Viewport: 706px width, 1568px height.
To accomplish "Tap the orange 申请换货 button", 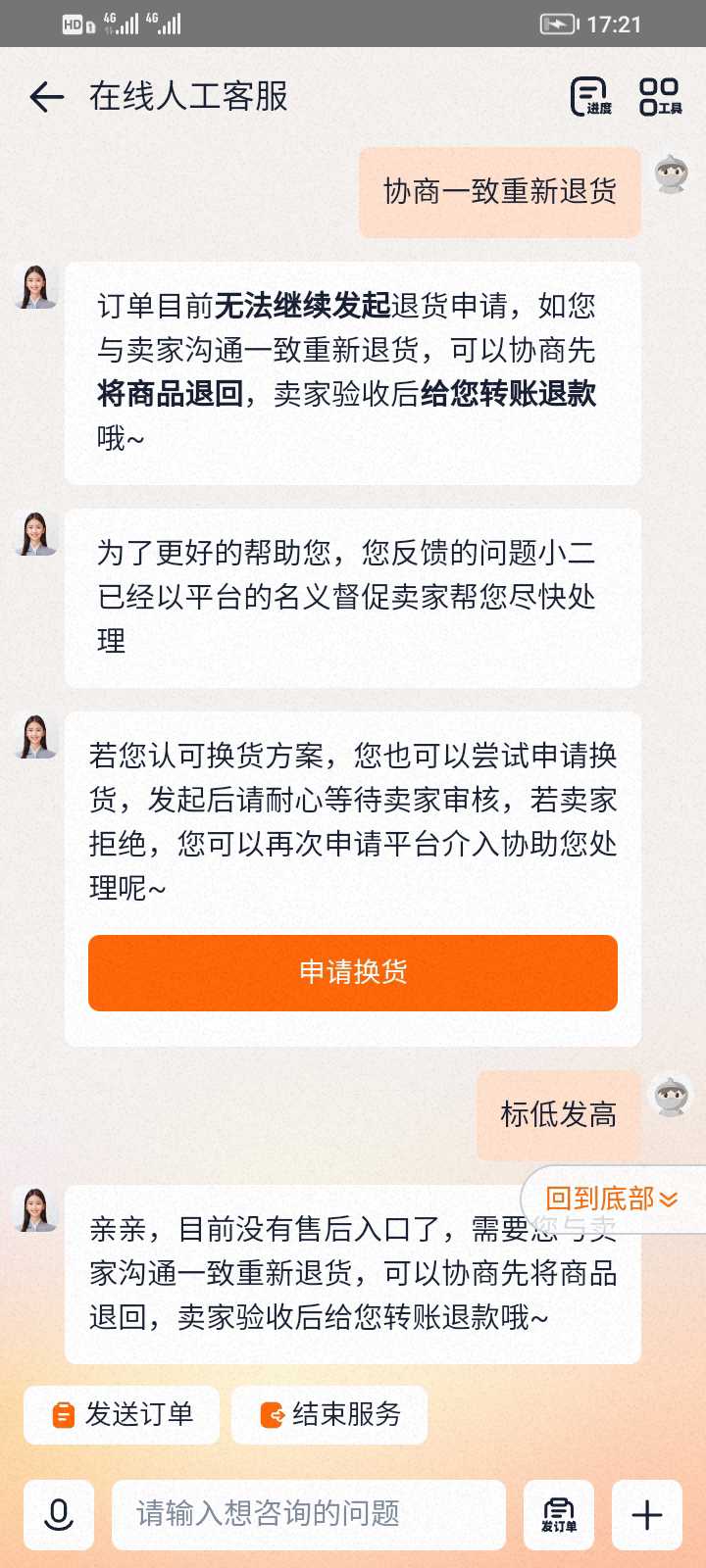I will point(353,972).
